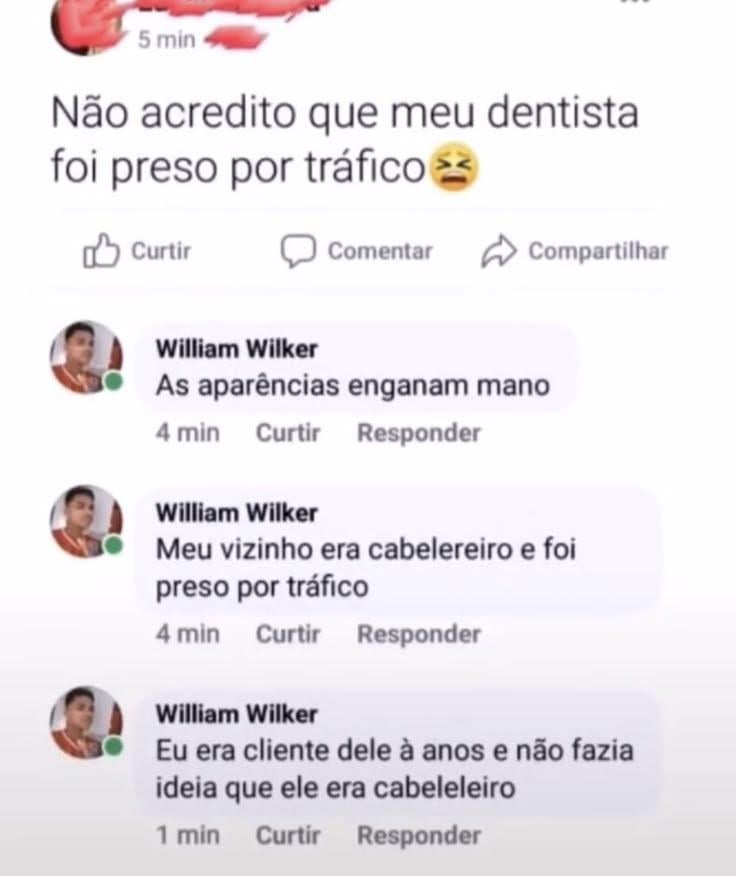Like the 'Eu era cliente dele' comment
The image size is (736, 876).
(x=288, y=835)
